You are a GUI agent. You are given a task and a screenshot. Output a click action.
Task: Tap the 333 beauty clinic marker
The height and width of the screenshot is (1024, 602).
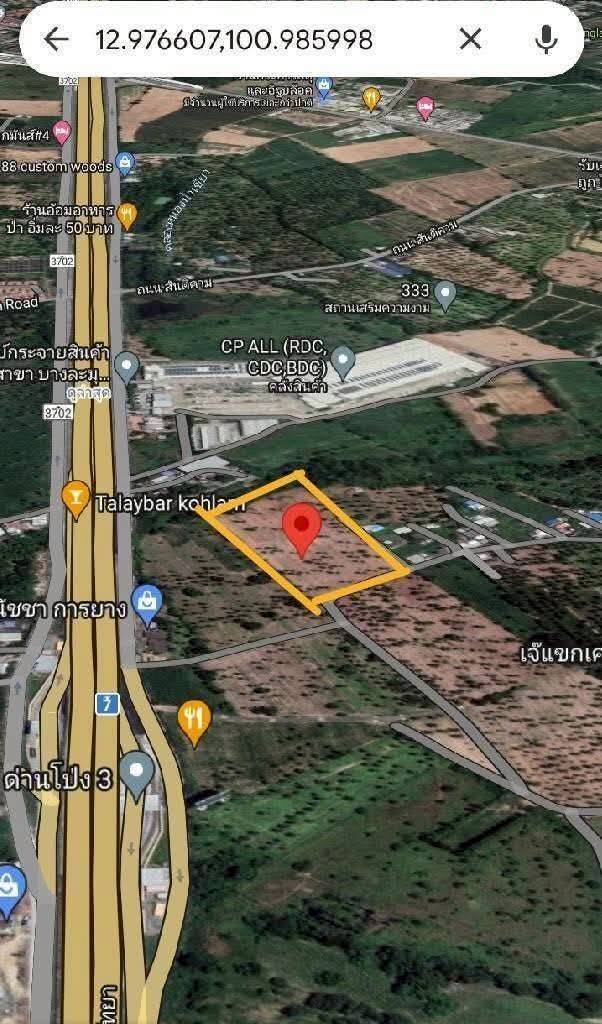446,294
